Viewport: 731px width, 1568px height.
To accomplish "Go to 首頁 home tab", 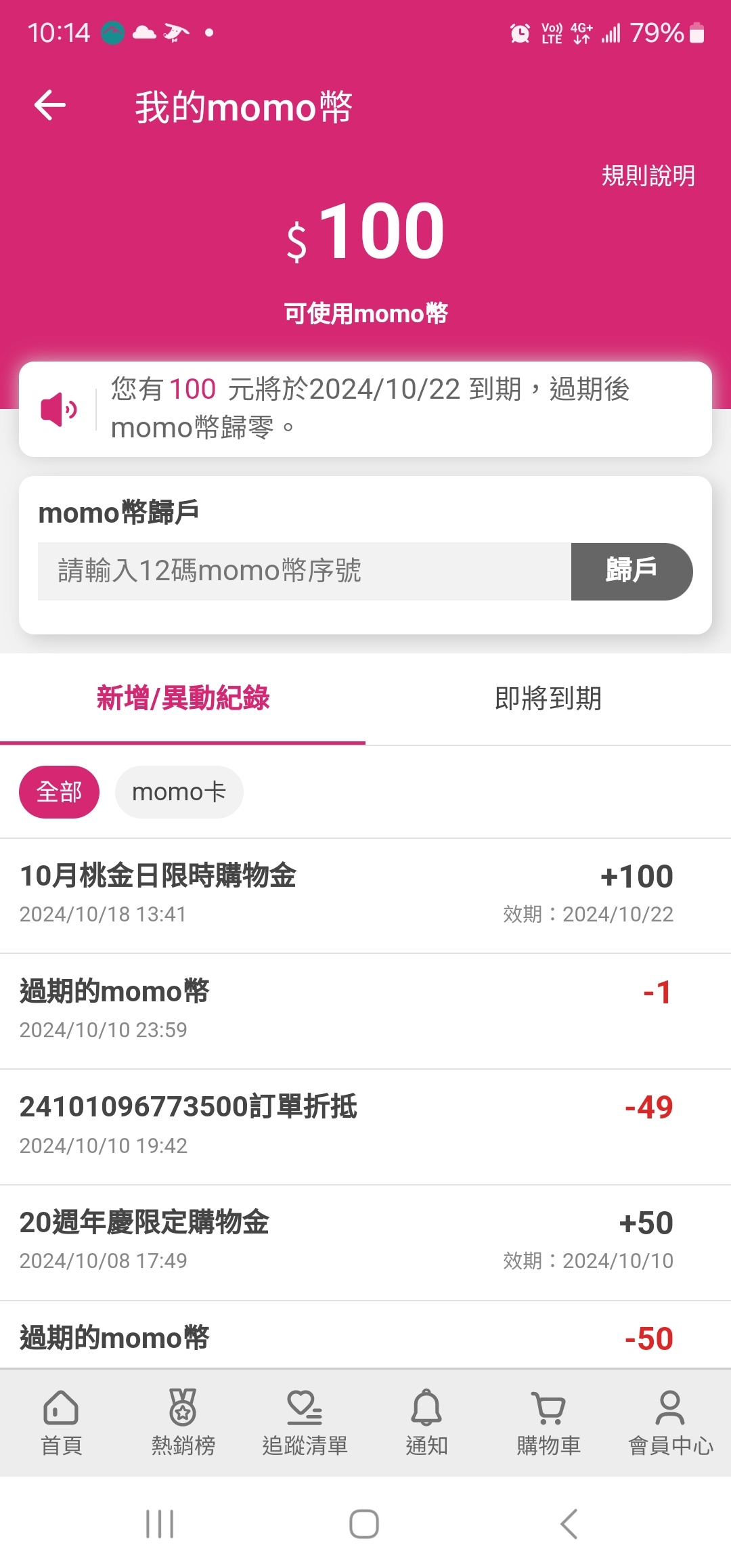I will point(61,1422).
